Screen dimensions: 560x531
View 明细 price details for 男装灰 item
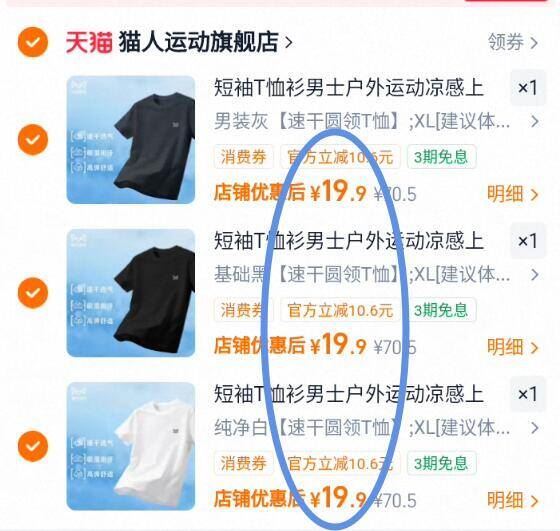512,194
